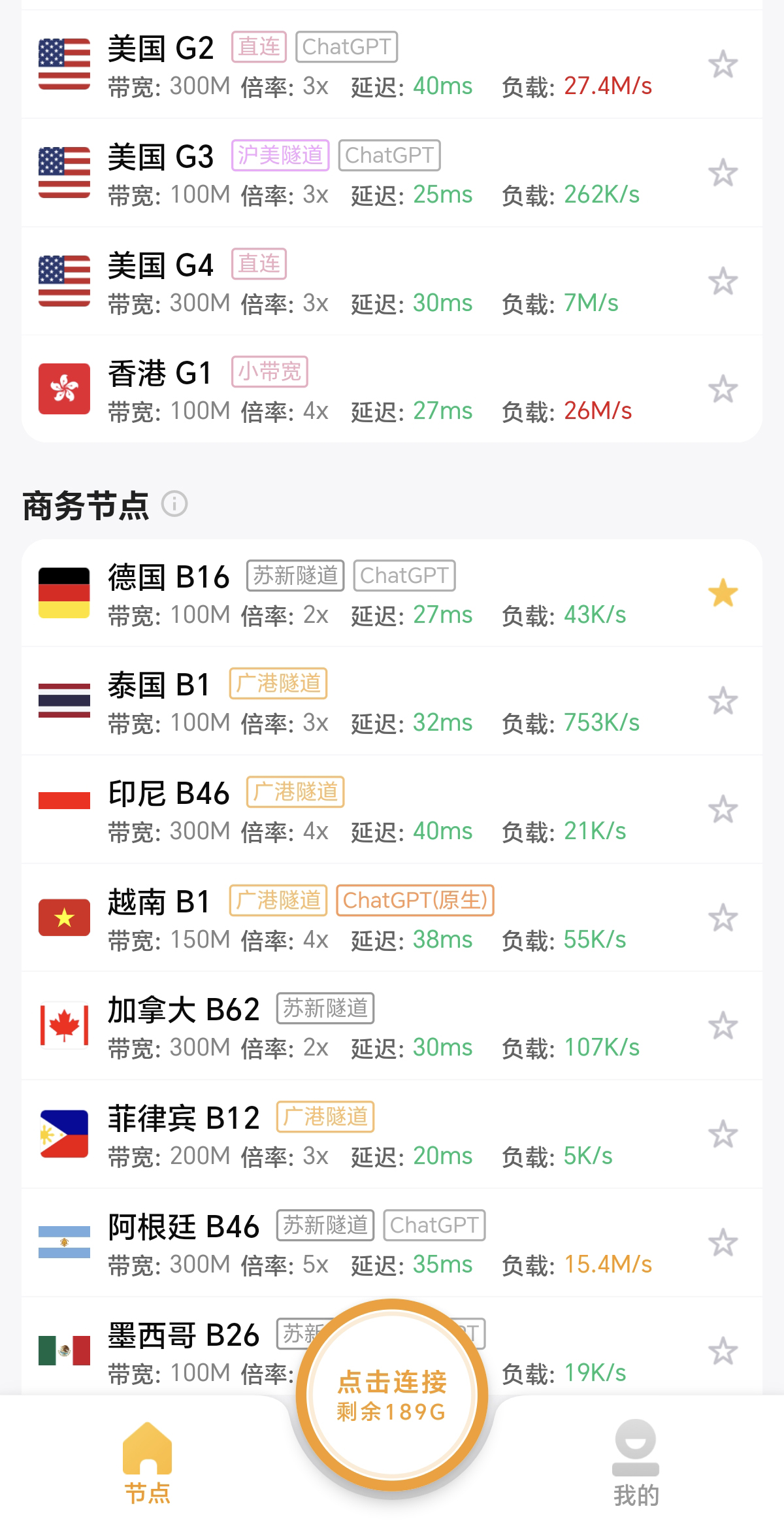
Task: Unfavorite the 德国 B16 node
Action: tap(723, 593)
